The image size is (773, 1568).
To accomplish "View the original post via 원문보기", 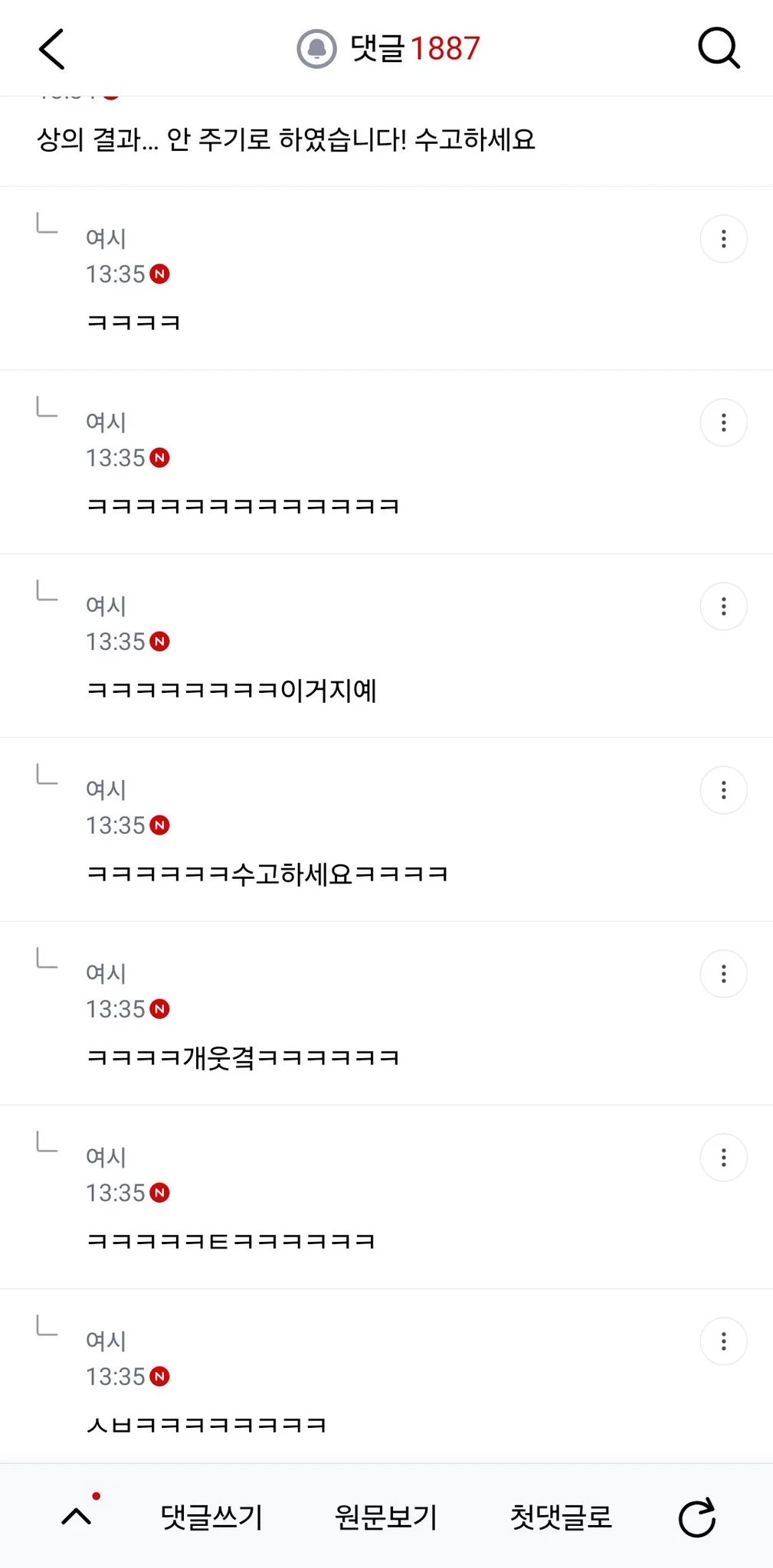I will [386, 1517].
